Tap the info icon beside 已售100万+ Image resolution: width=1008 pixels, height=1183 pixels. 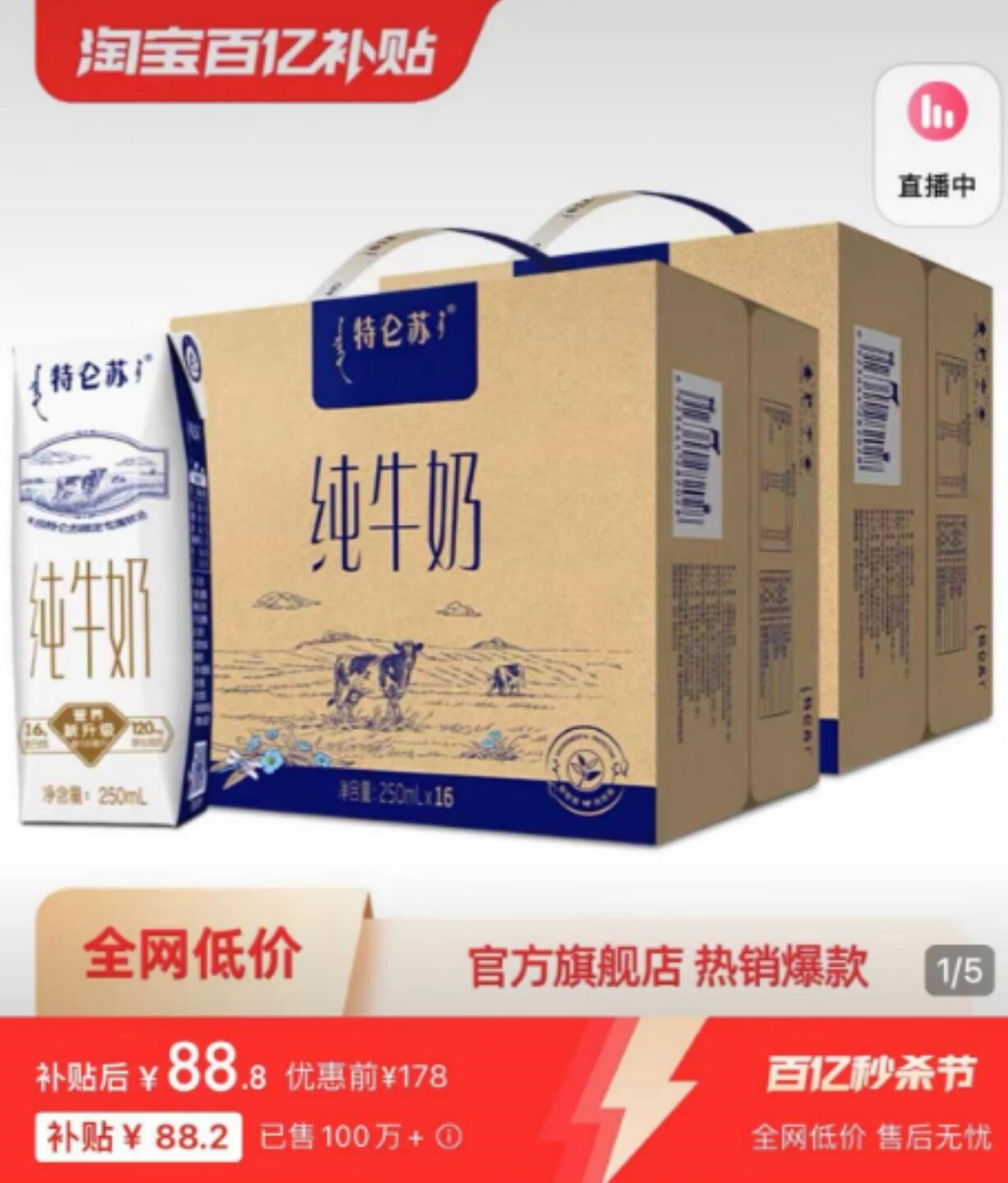(x=449, y=1137)
